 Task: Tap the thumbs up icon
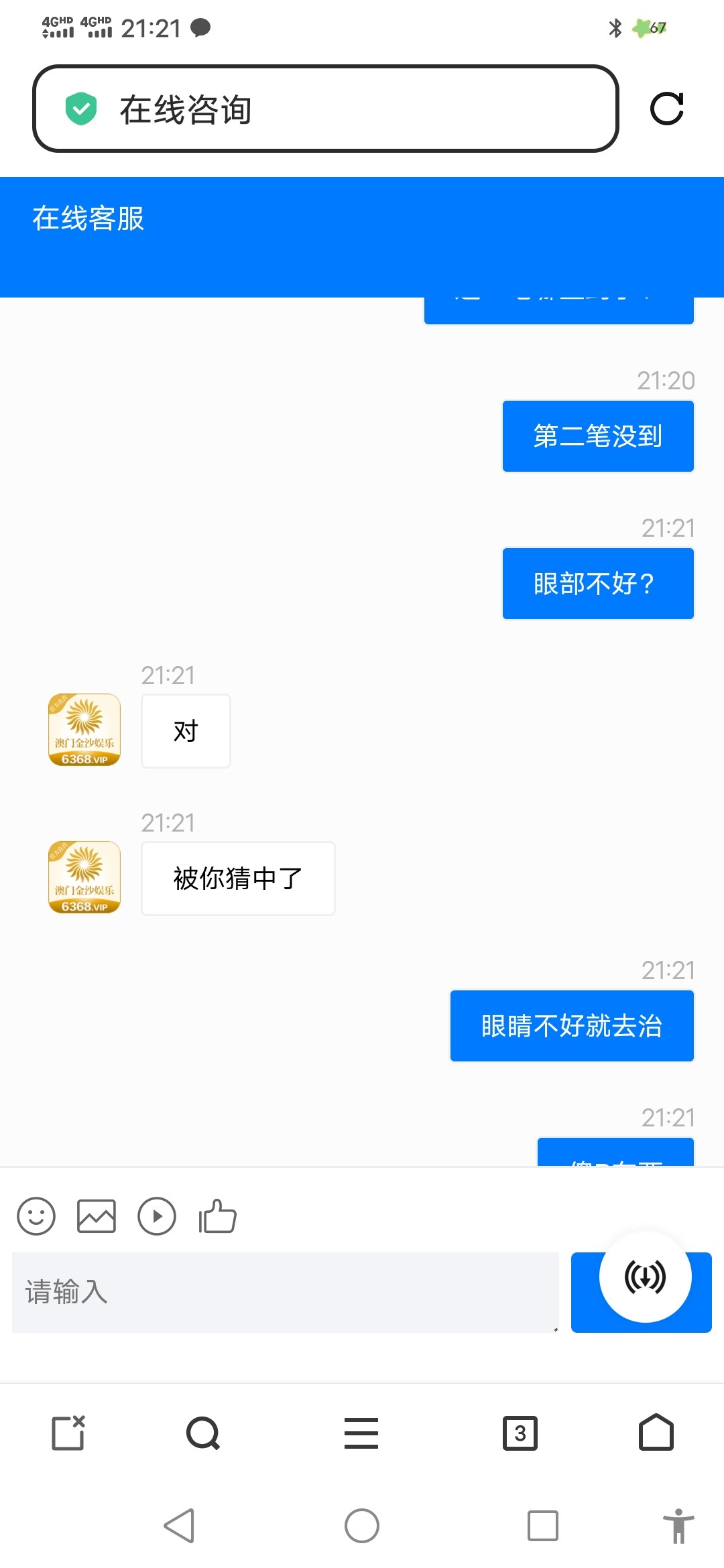(x=216, y=1216)
